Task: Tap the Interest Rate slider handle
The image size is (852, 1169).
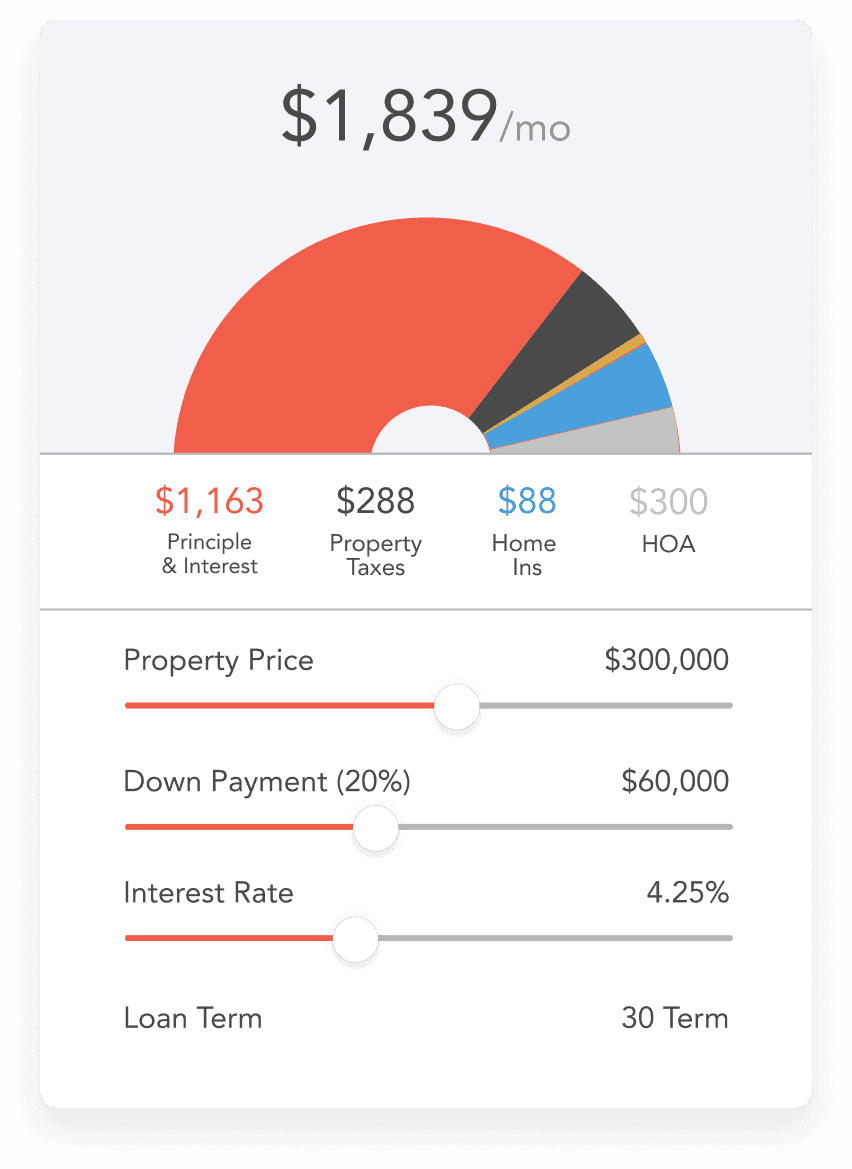Action: point(355,938)
